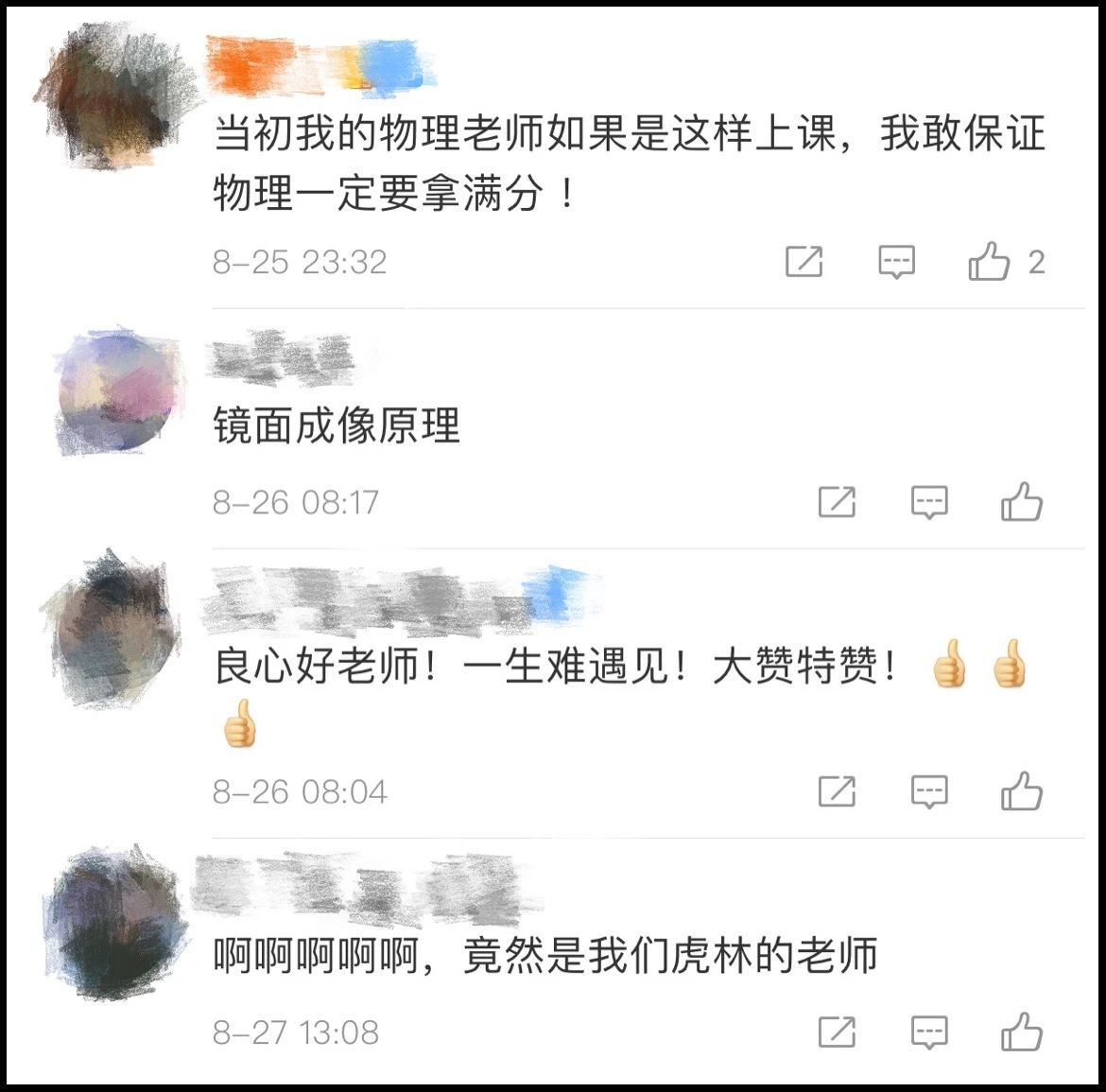Repost the 虎林的老师 comment
Image resolution: width=1106 pixels, height=1092 pixels.
[x=837, y=1032]
